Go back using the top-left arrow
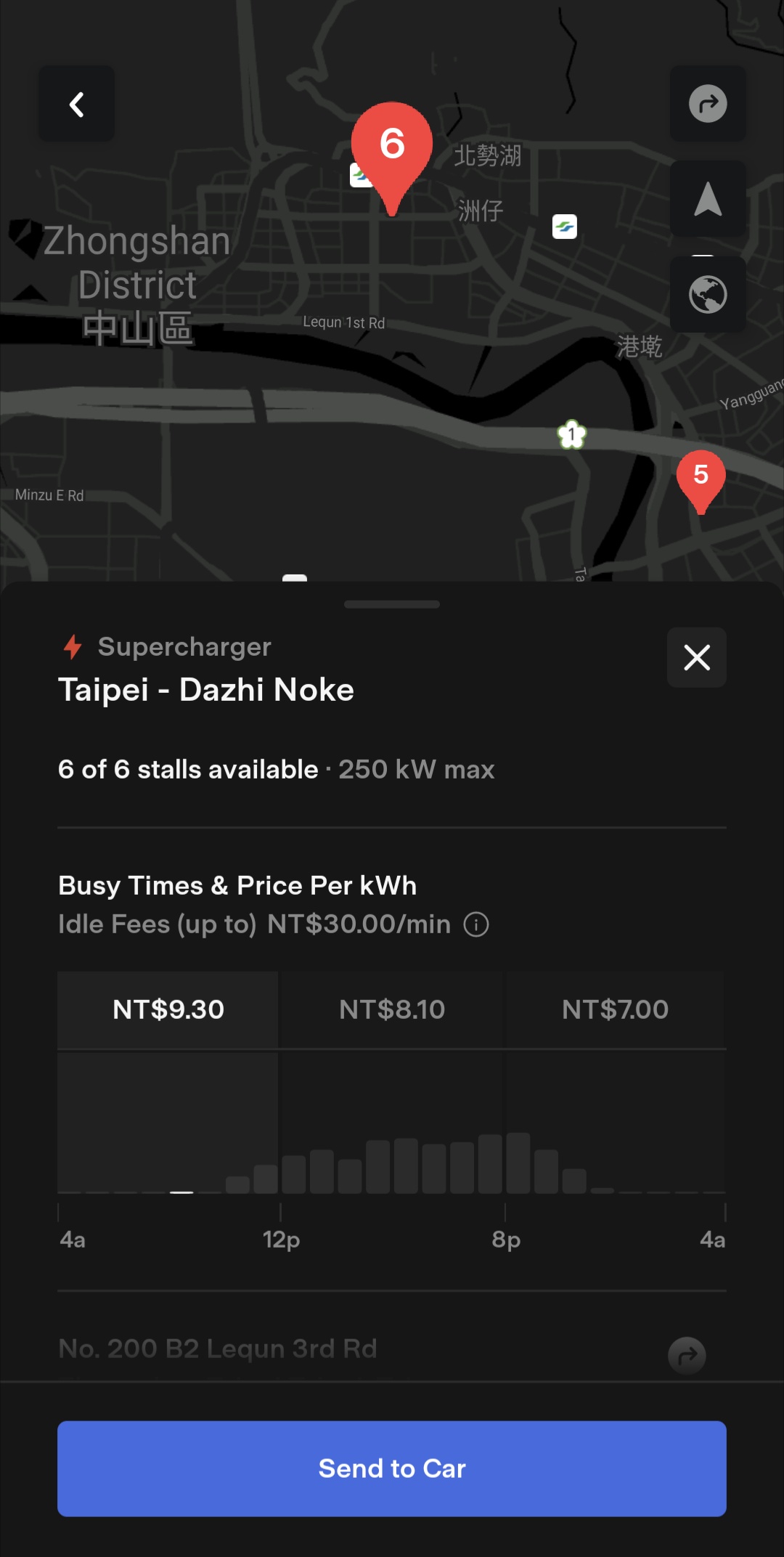This screenshot has width=784, height=1557. [x=76, y=104]
